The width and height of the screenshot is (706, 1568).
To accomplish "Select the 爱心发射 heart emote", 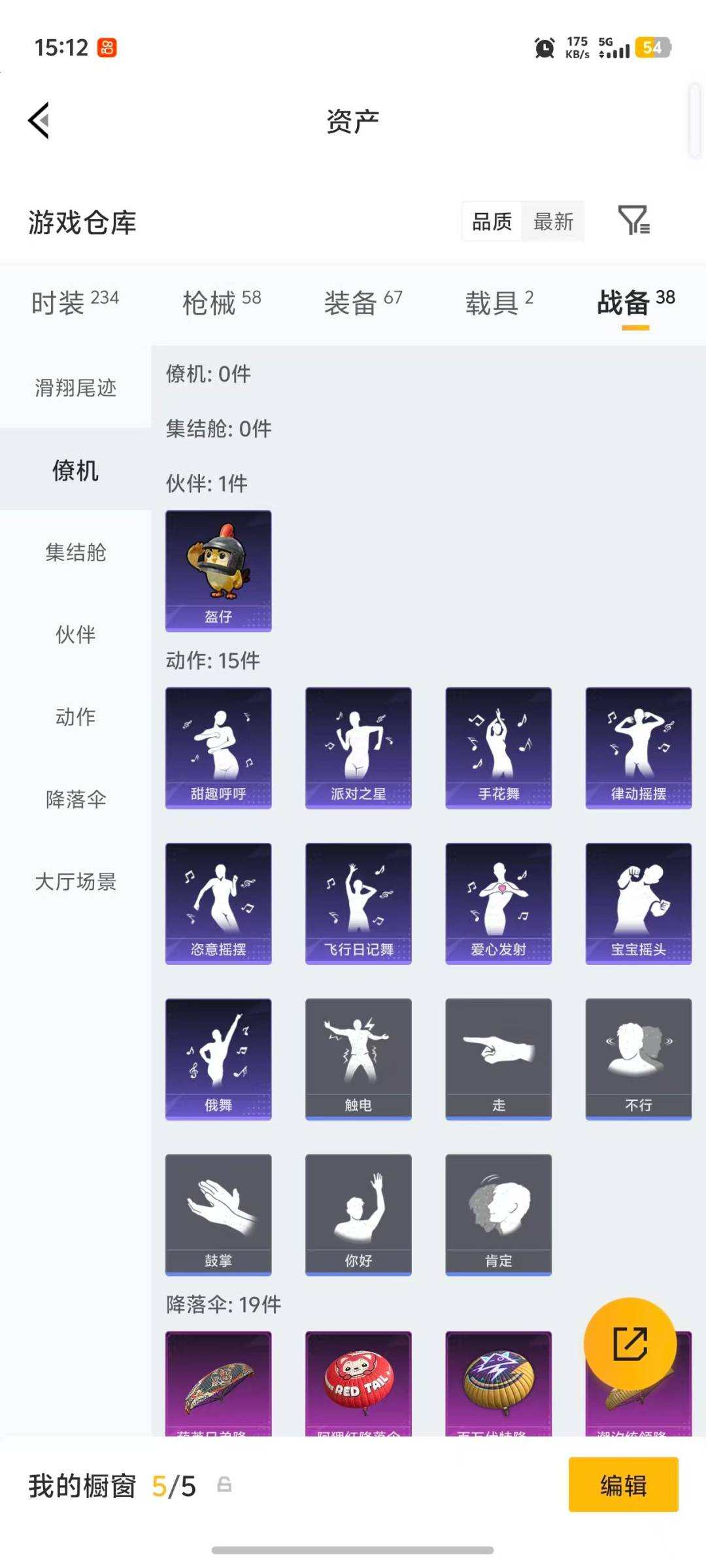I will tap(498, 902).
